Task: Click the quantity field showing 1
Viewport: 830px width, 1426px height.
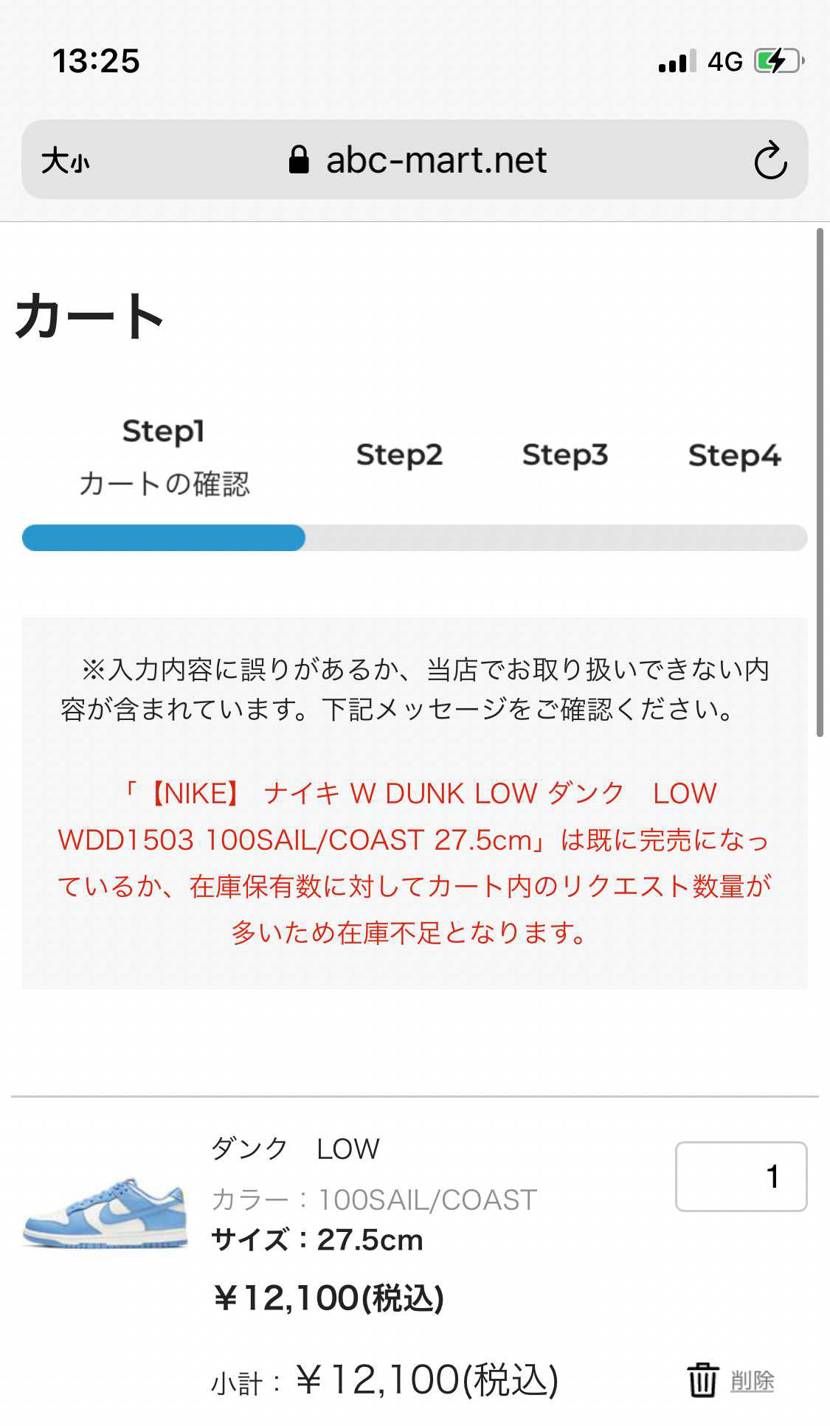Action: (x=741, y=1177)
